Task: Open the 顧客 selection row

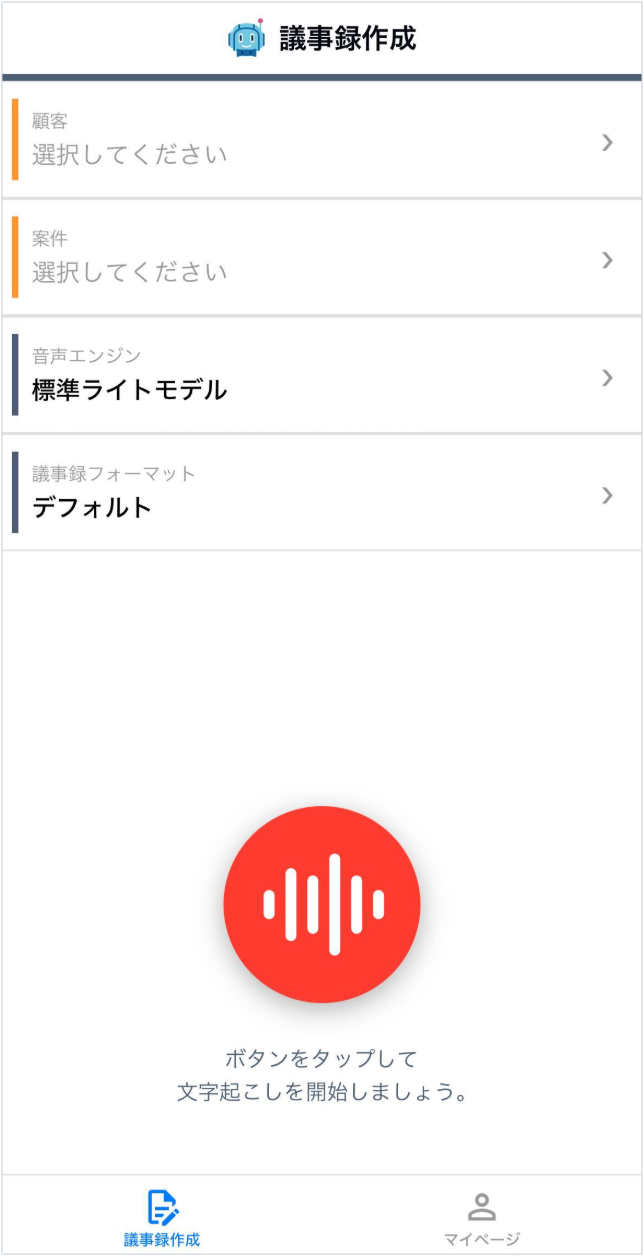Action: point(322,140)
